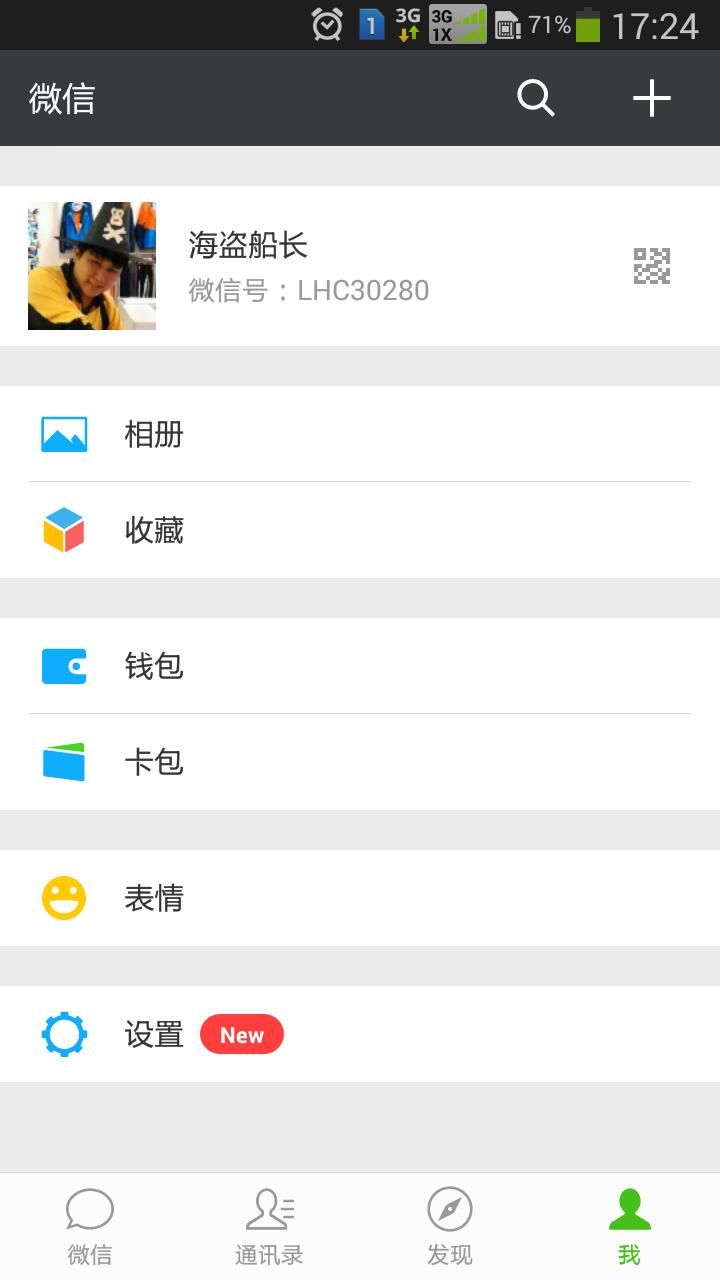Screen dimensions: 720x1280
Task: Open 收藏 favorites
Action: pos(360,530)
